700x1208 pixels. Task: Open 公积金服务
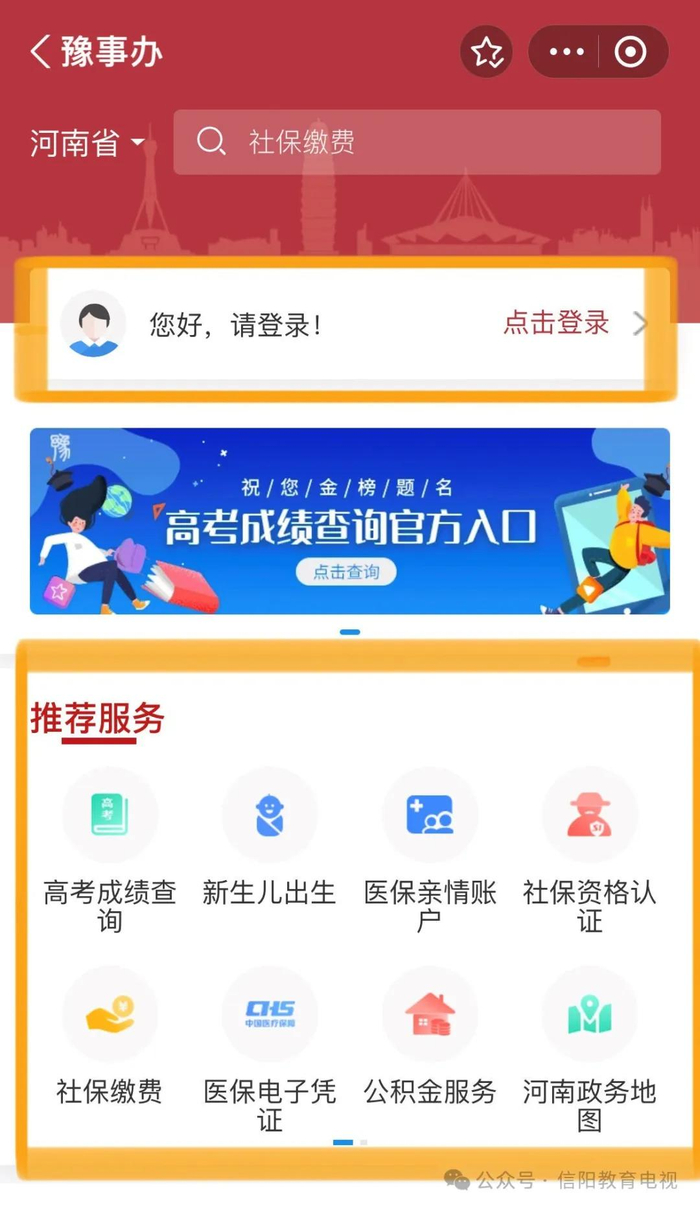(430, 1015)
